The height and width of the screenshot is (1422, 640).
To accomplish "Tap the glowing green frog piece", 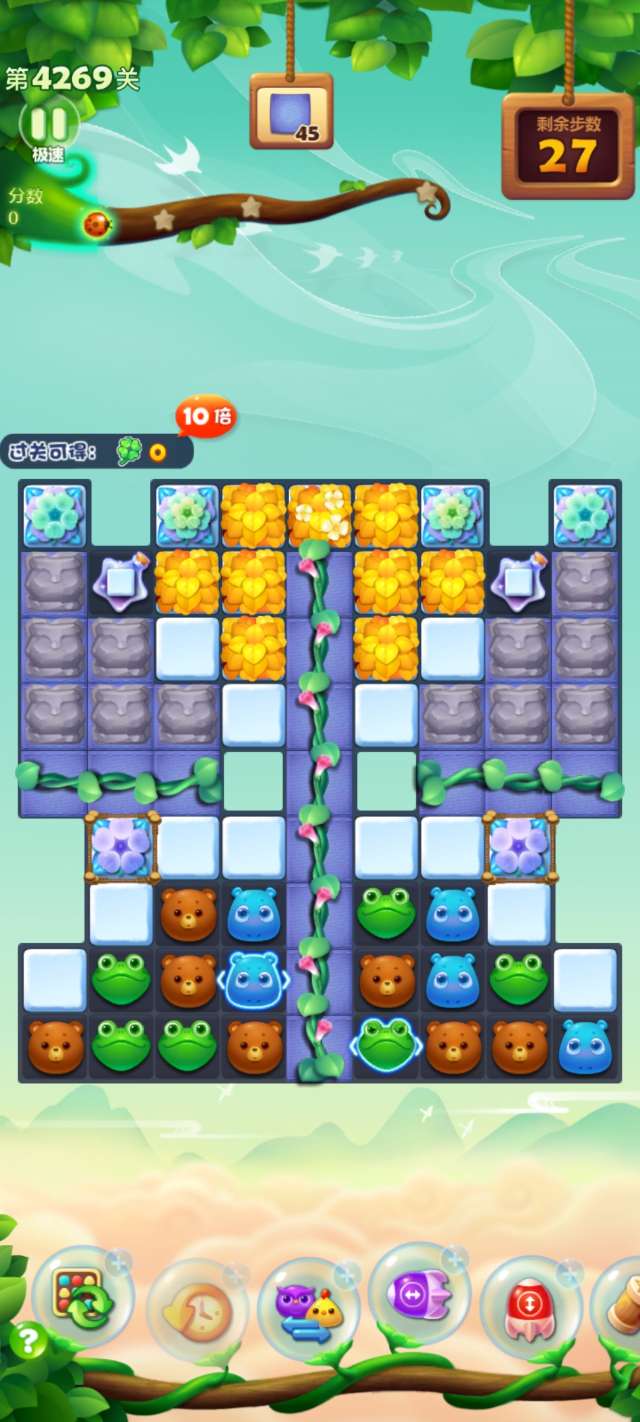I will point(386,1045).
